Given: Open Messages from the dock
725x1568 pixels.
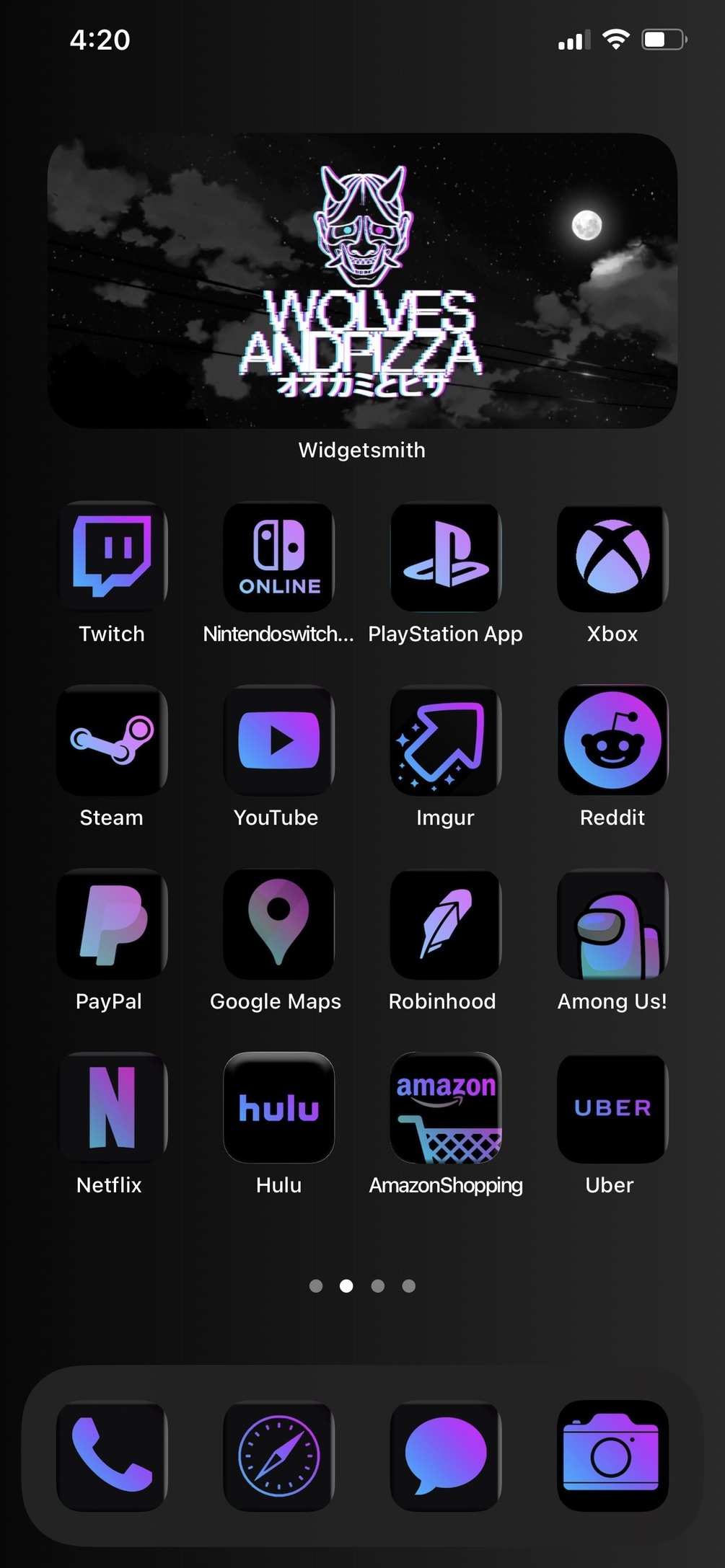Looking at the screenshot, I should tap(446, 1456).
